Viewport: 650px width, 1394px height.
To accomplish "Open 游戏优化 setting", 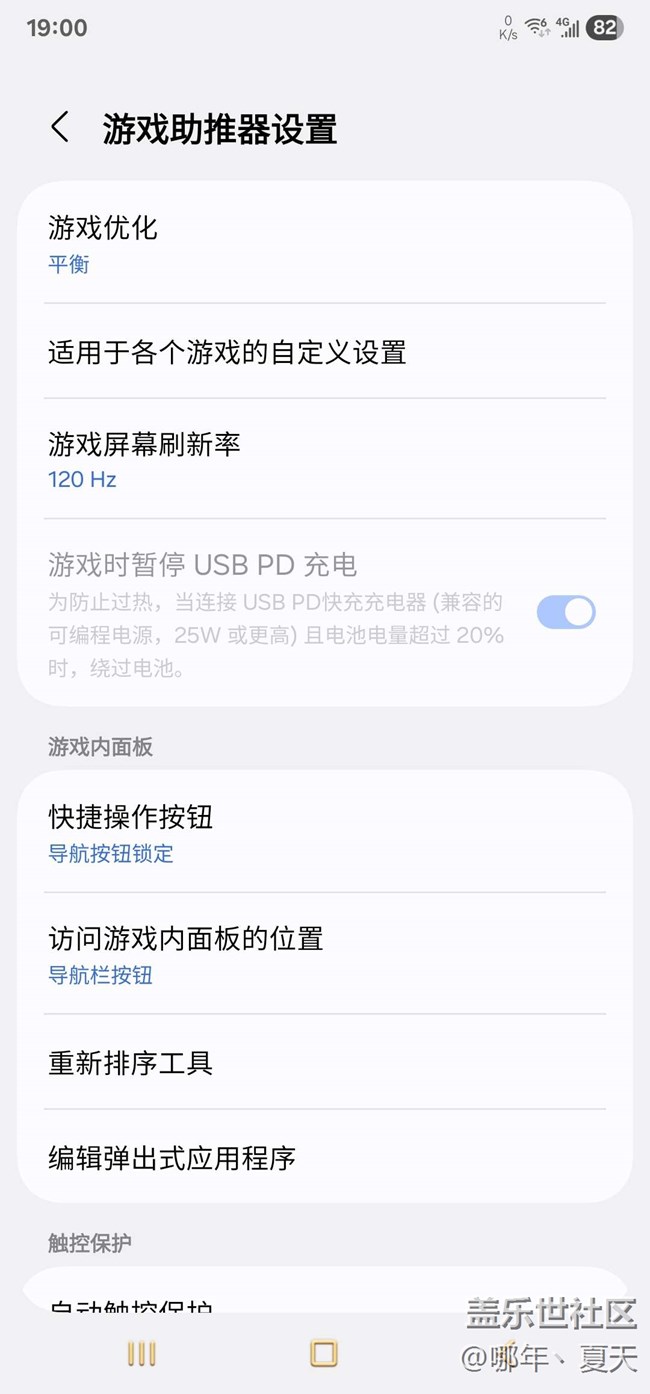I will tap(324, 244).
